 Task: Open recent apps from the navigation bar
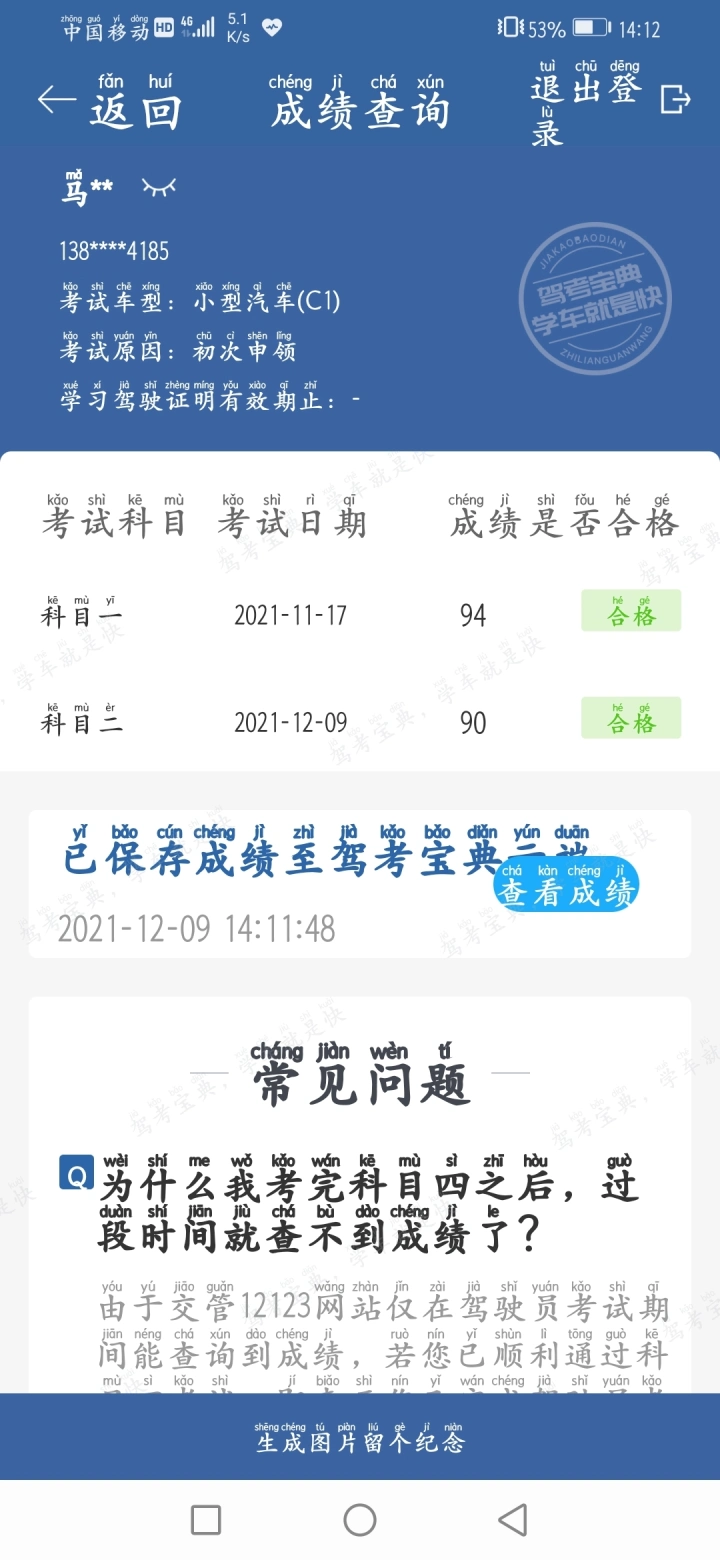(206, 1520)
